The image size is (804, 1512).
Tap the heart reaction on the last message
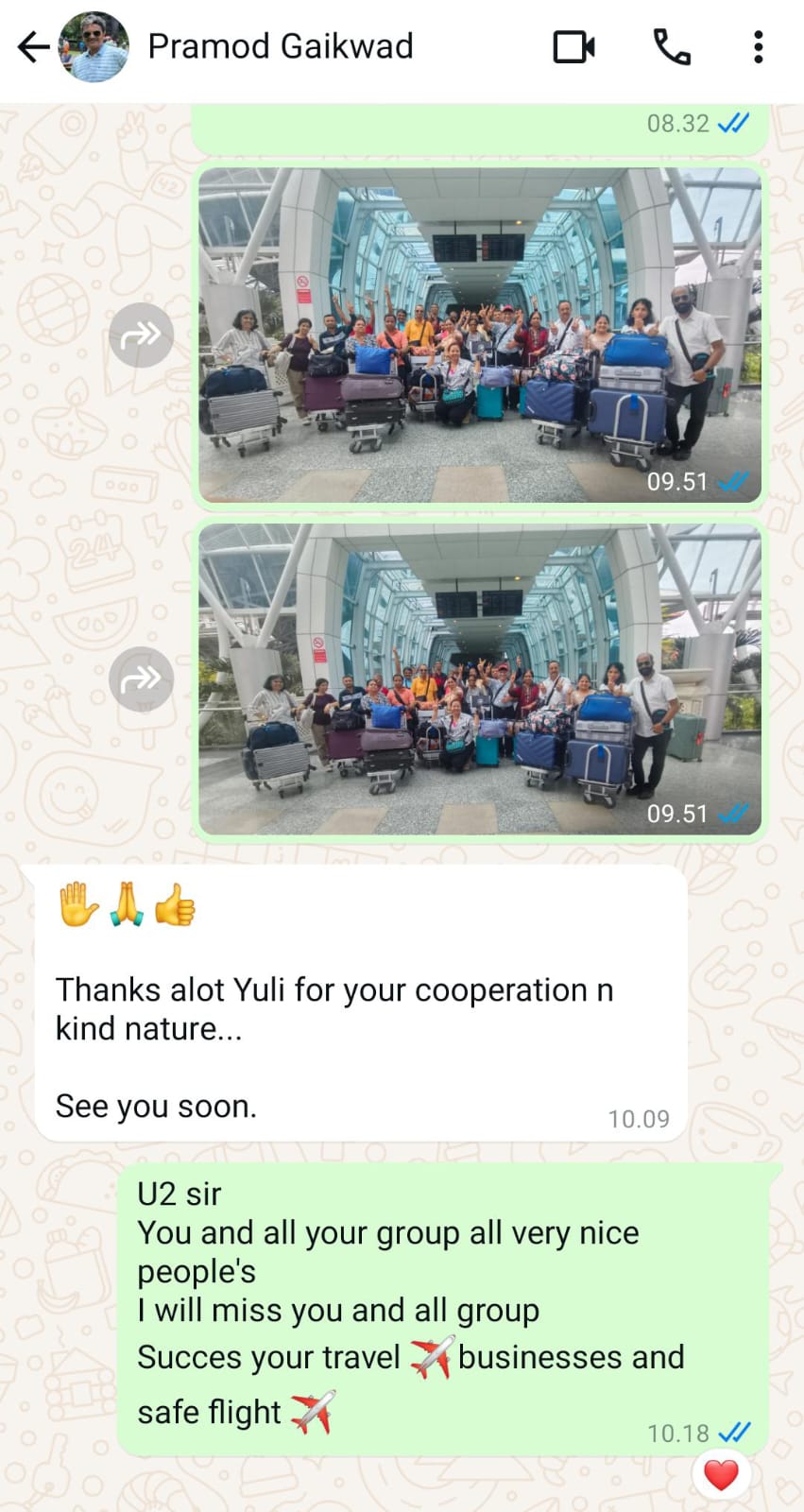click(x=721, y=1474)
